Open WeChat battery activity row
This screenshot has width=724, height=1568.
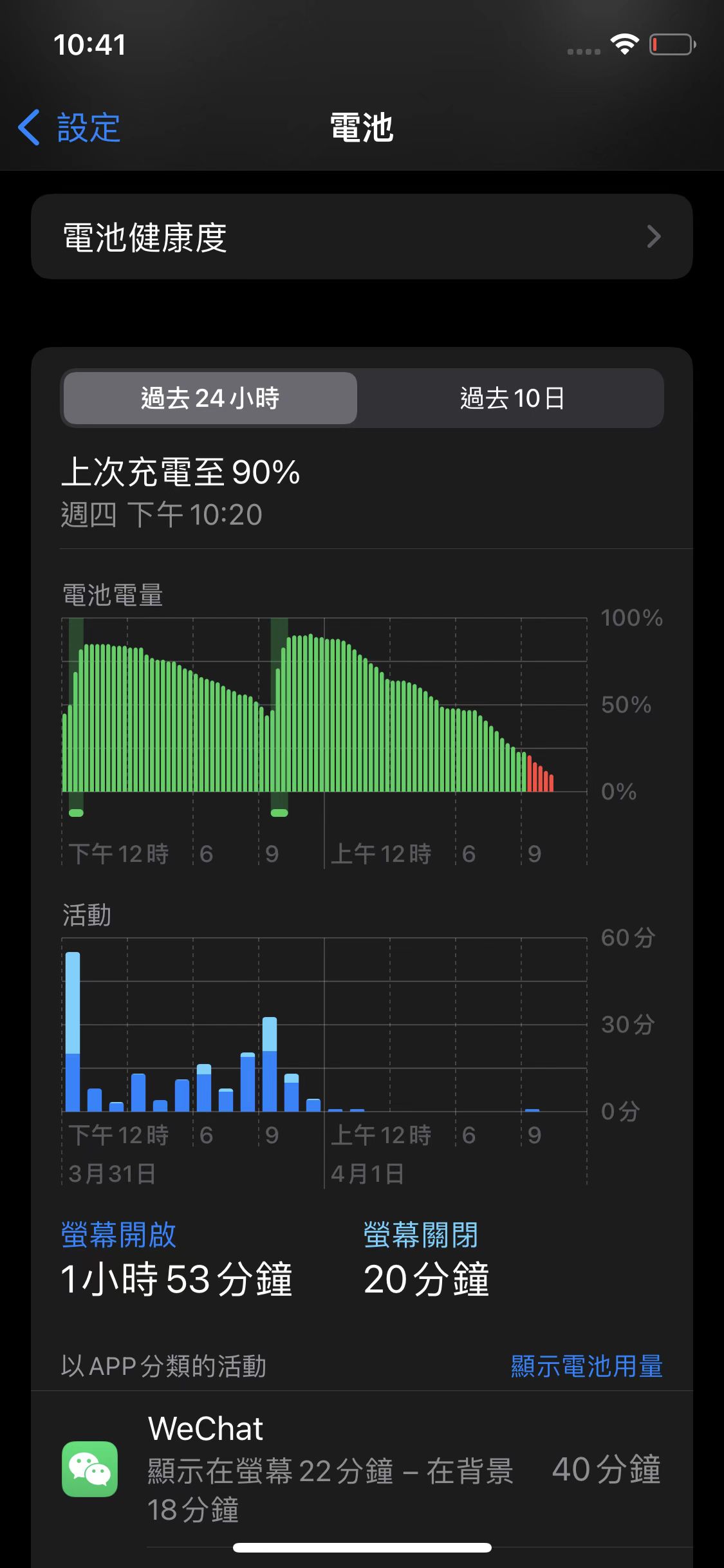(x=361, y=1469)
